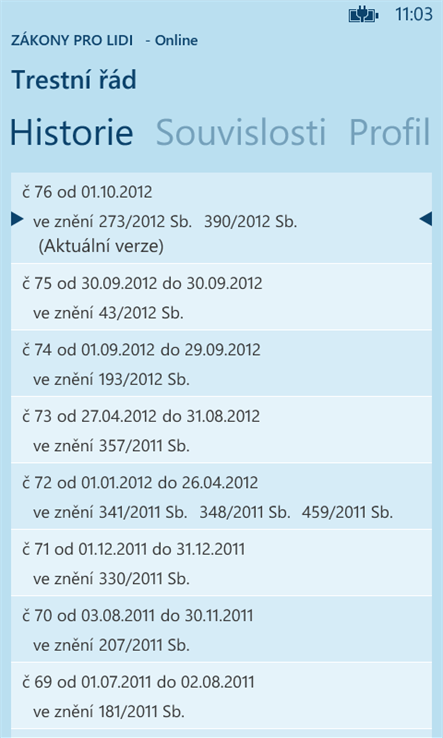Open version č 71 ve znění 330/2011 Sb.
Viewport: 443px width, 738px height.
(x=221, y=562)
